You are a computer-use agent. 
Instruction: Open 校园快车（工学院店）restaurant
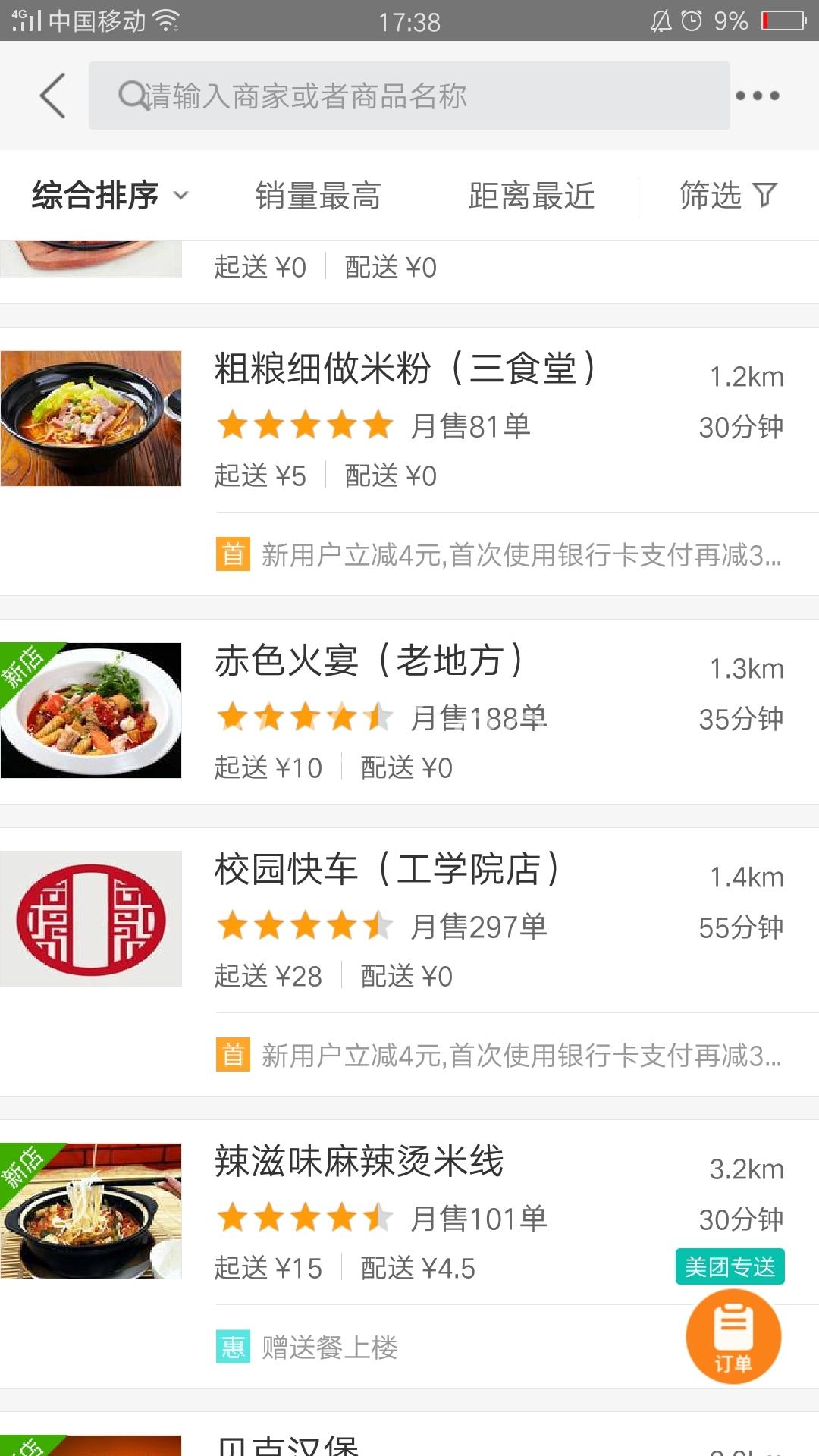tap(409, 962)
